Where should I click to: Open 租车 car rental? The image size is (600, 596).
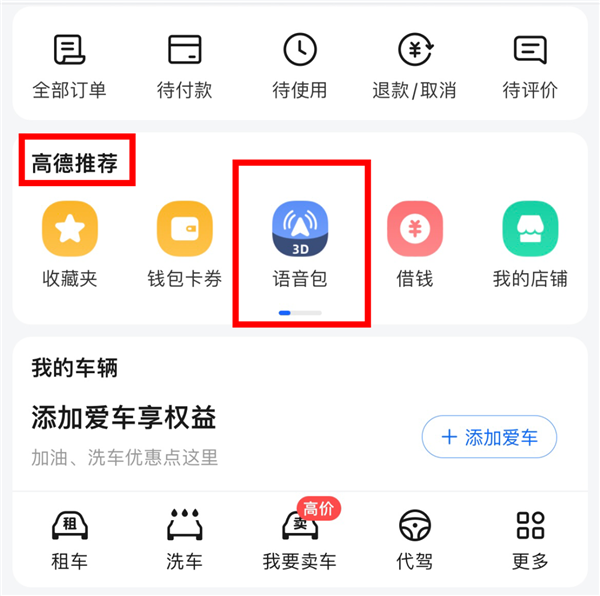click(69, 538)
